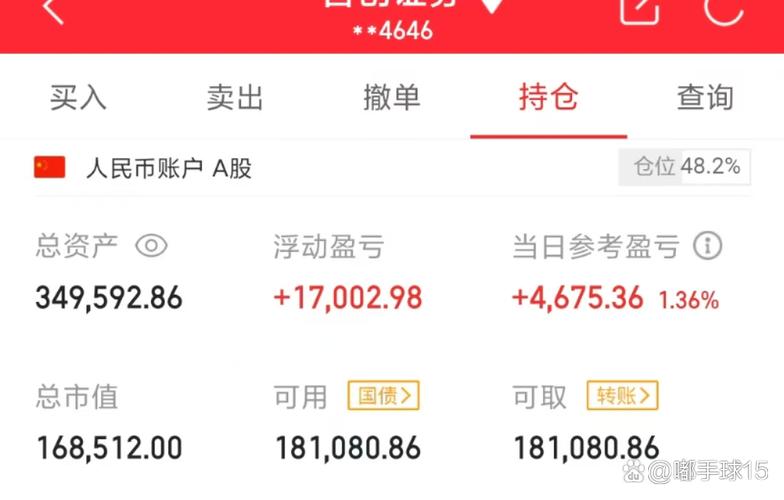Tap the 国债 button

[383, 396]
